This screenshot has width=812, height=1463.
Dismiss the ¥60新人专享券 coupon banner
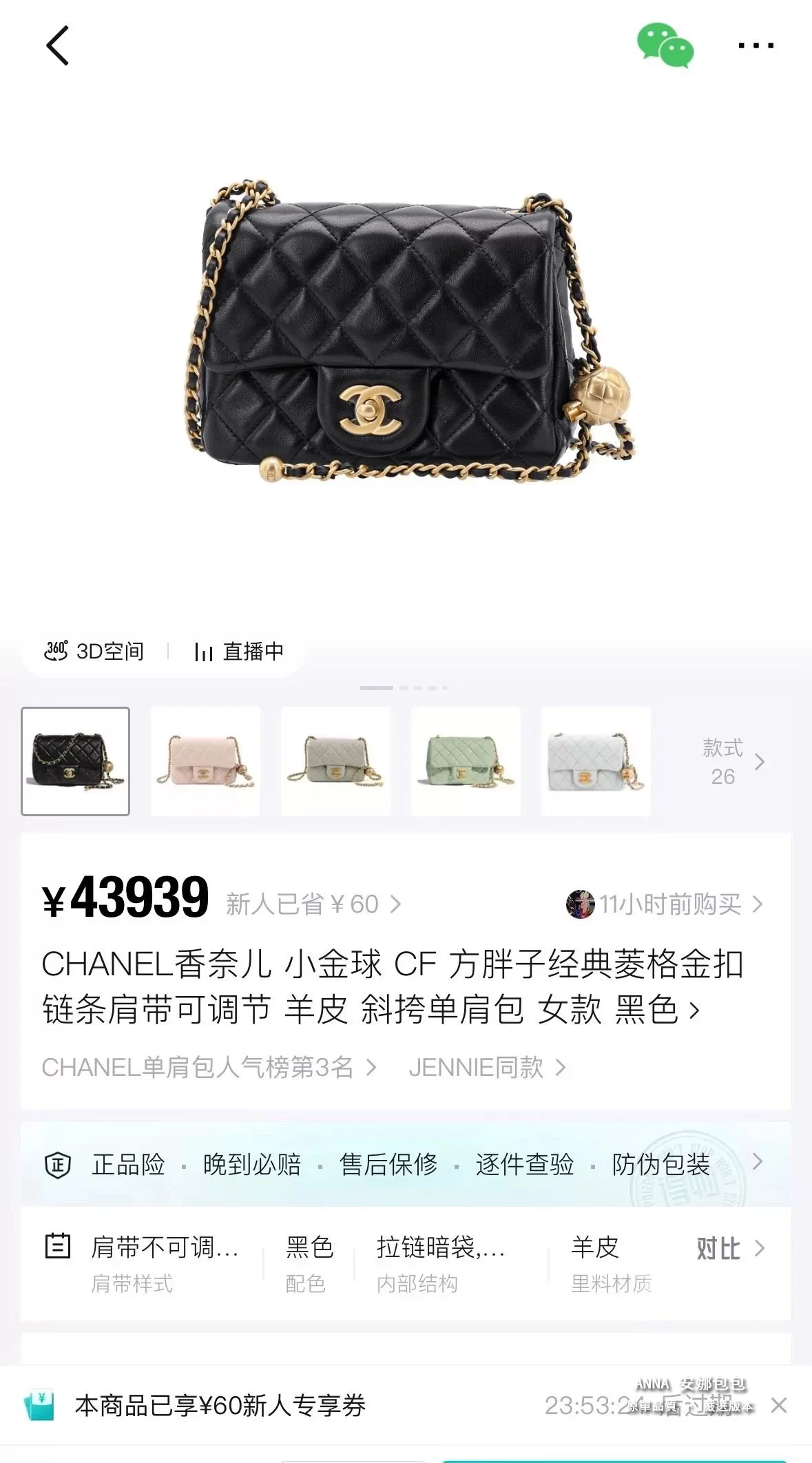779,1405
